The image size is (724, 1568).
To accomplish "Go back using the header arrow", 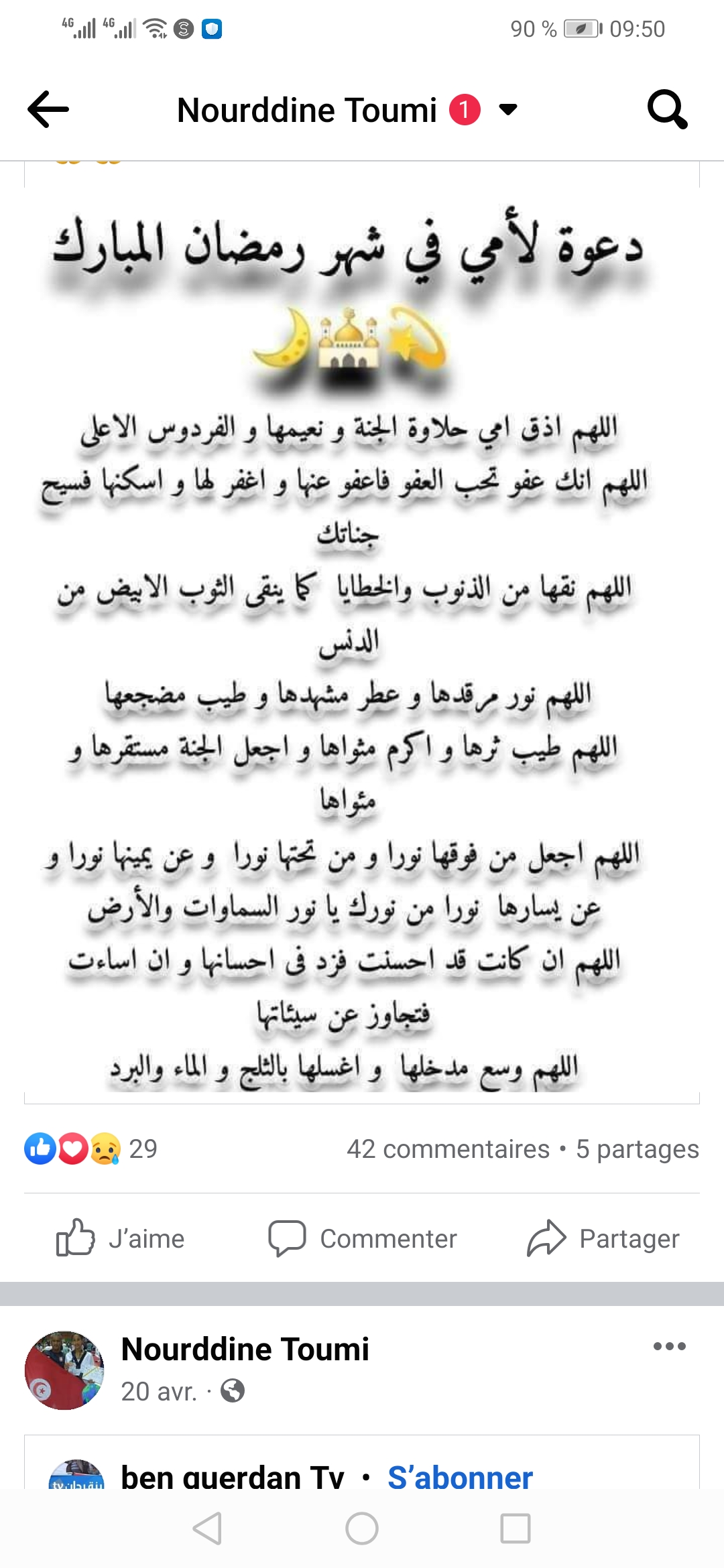I will tap(48, 109).
